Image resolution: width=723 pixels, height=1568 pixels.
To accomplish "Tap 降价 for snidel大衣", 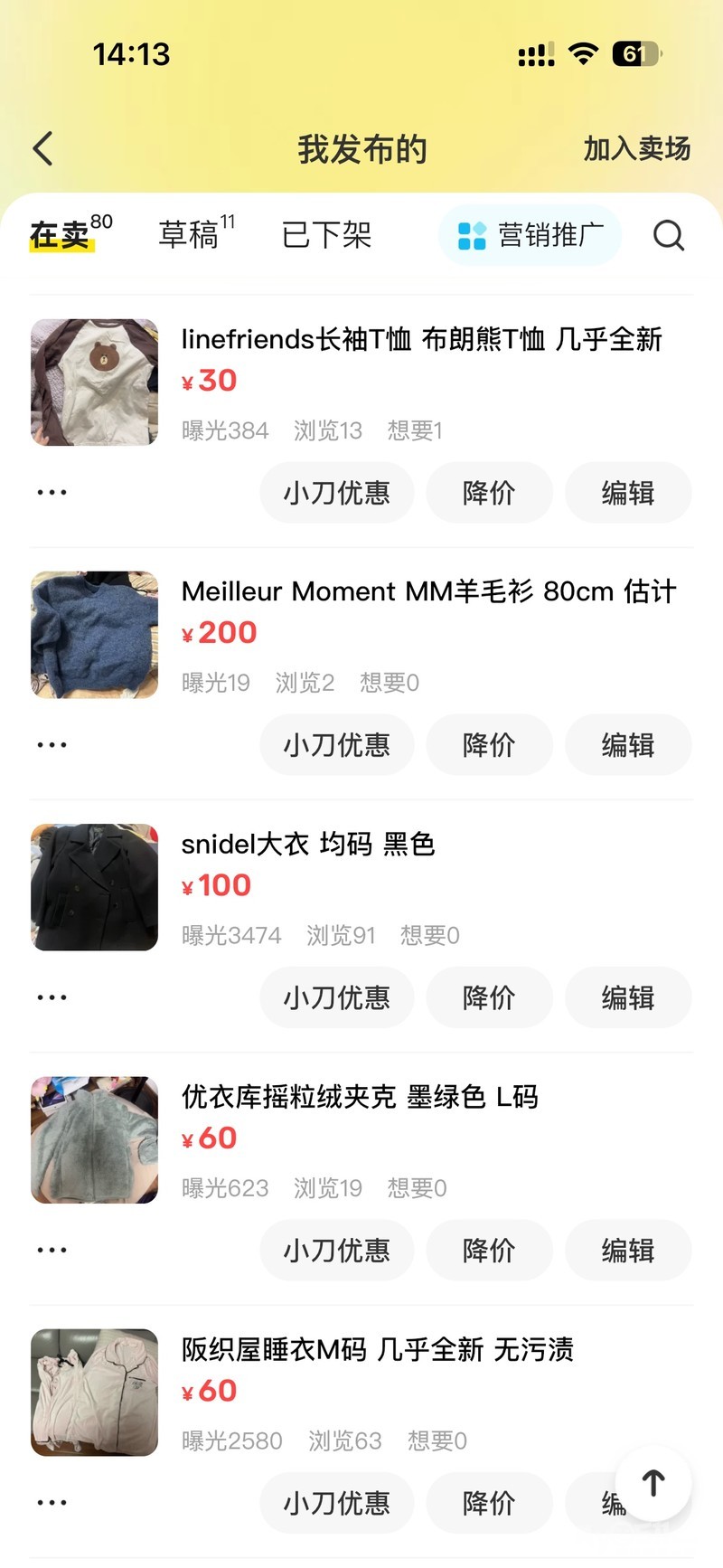I will [x=489, y=997].
